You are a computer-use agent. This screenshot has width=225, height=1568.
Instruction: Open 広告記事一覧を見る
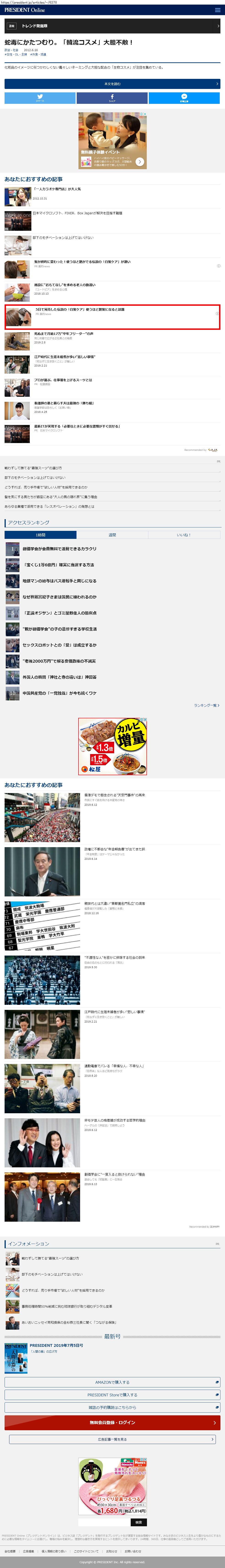click(x=113, y=1440)
